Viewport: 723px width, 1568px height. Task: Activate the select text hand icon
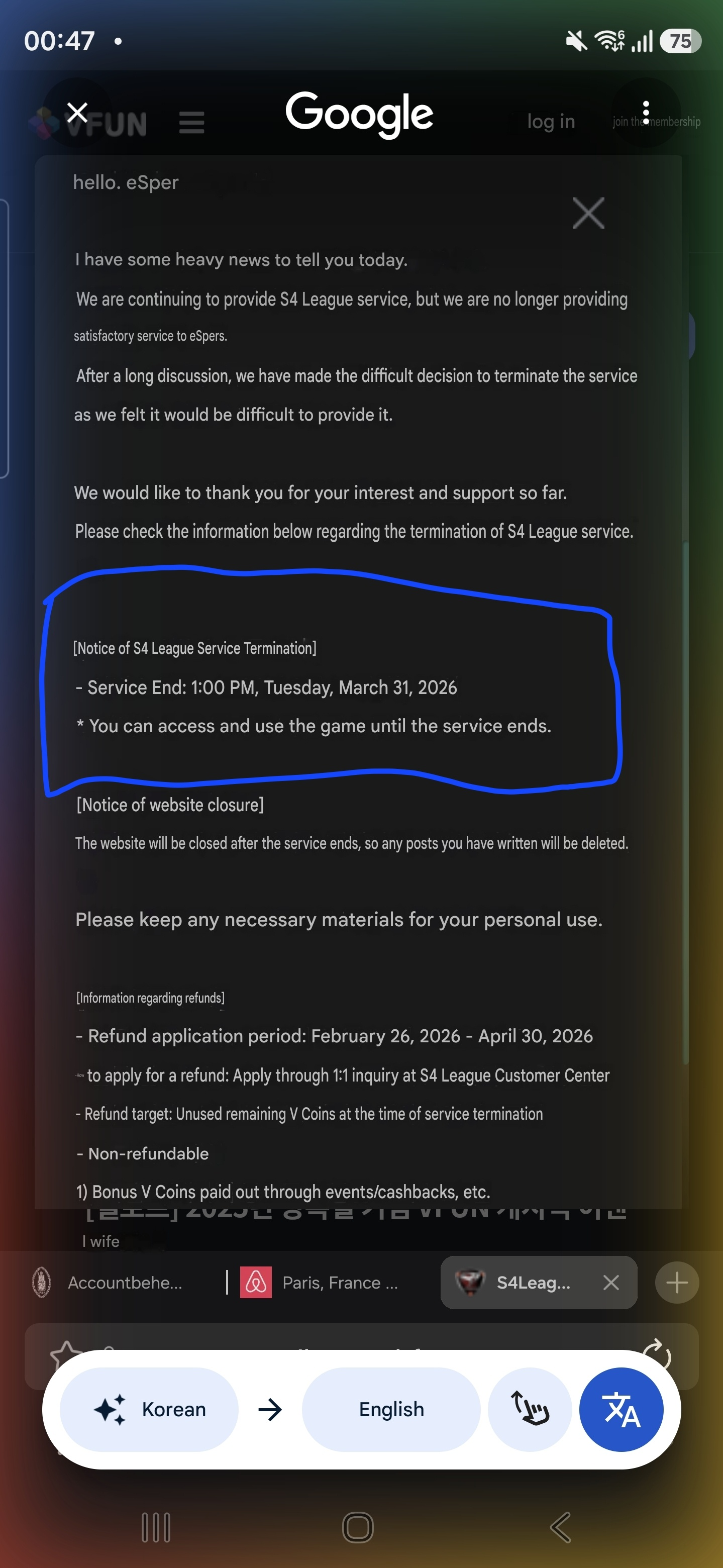(530, 1409)
